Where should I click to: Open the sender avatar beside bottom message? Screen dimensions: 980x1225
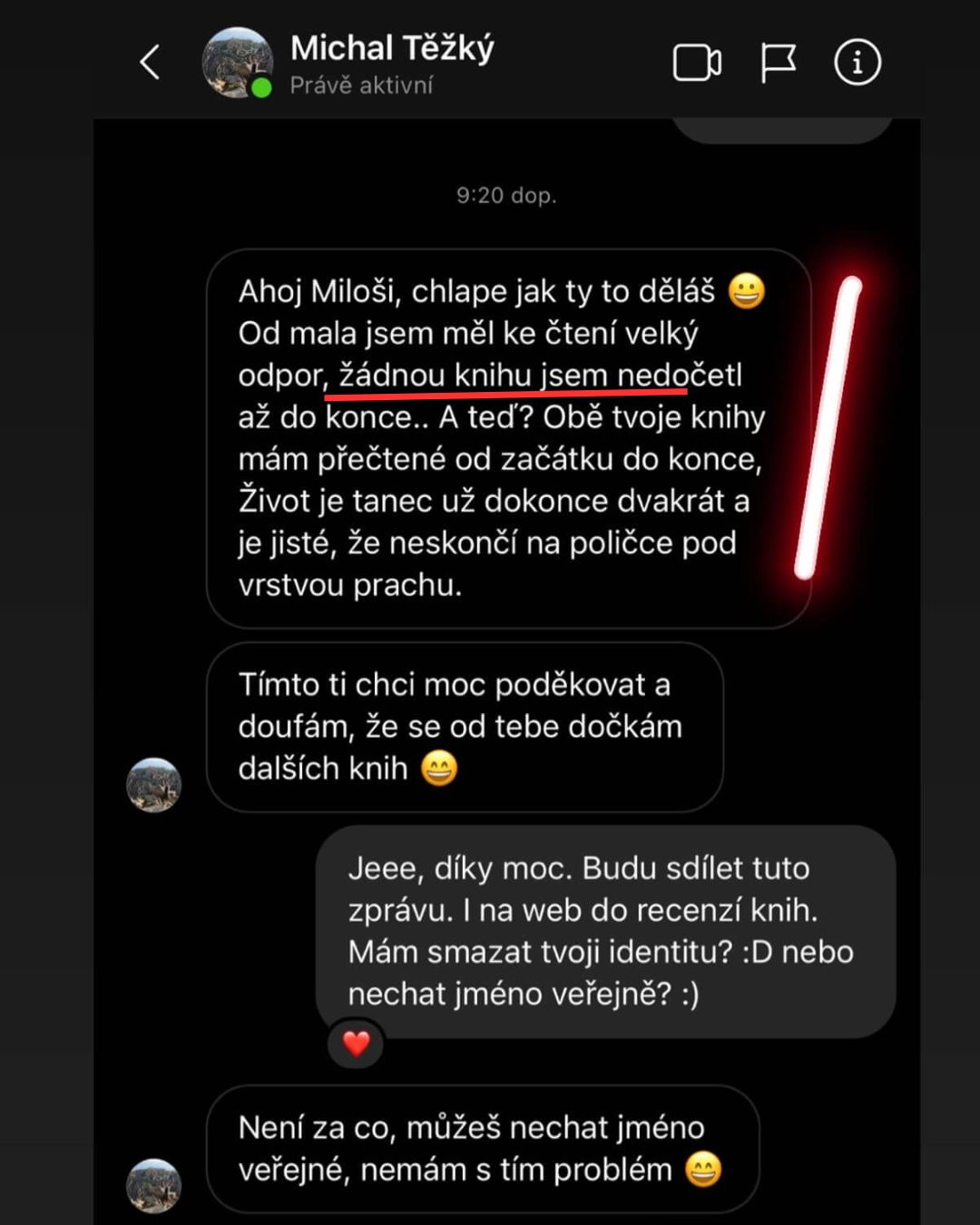[x=152, y=1184]
